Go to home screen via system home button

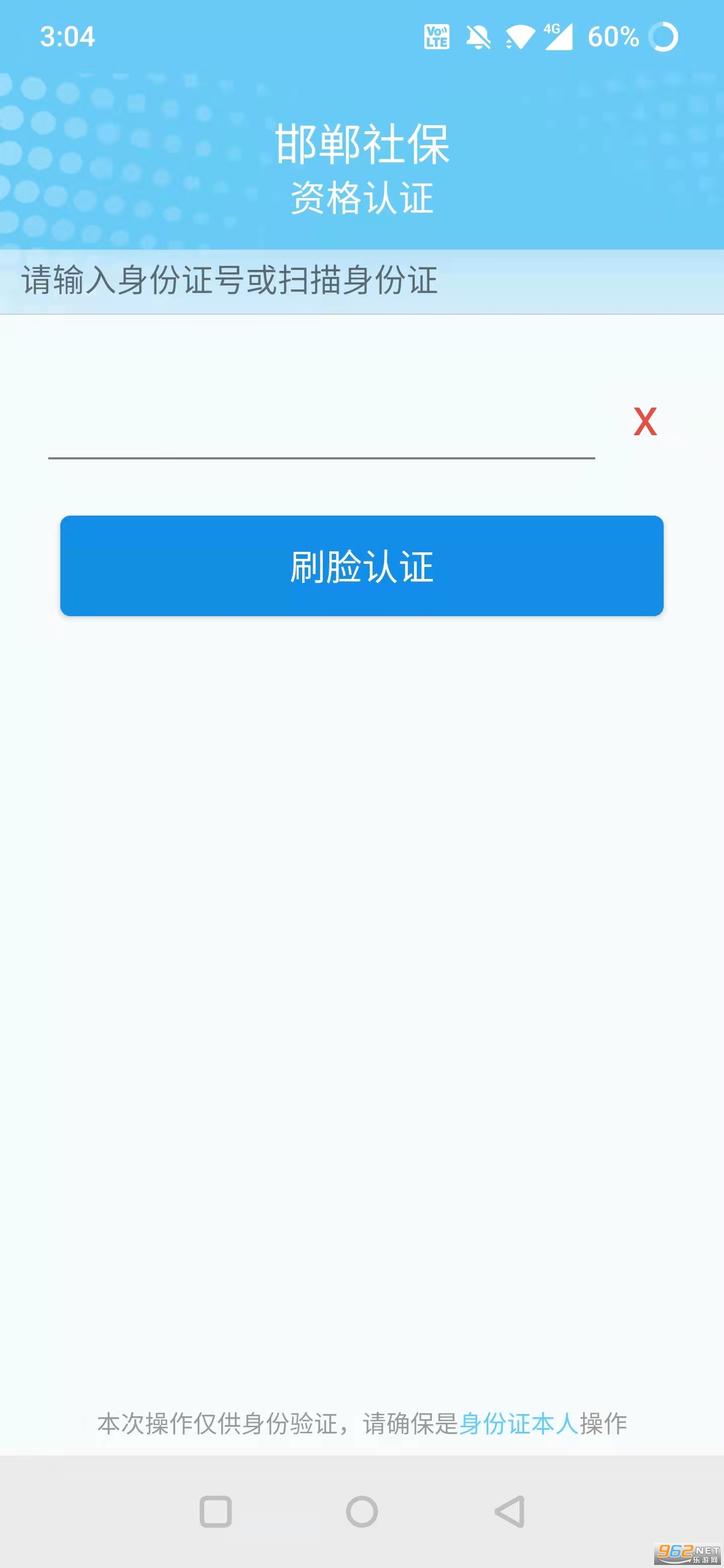361,1512
